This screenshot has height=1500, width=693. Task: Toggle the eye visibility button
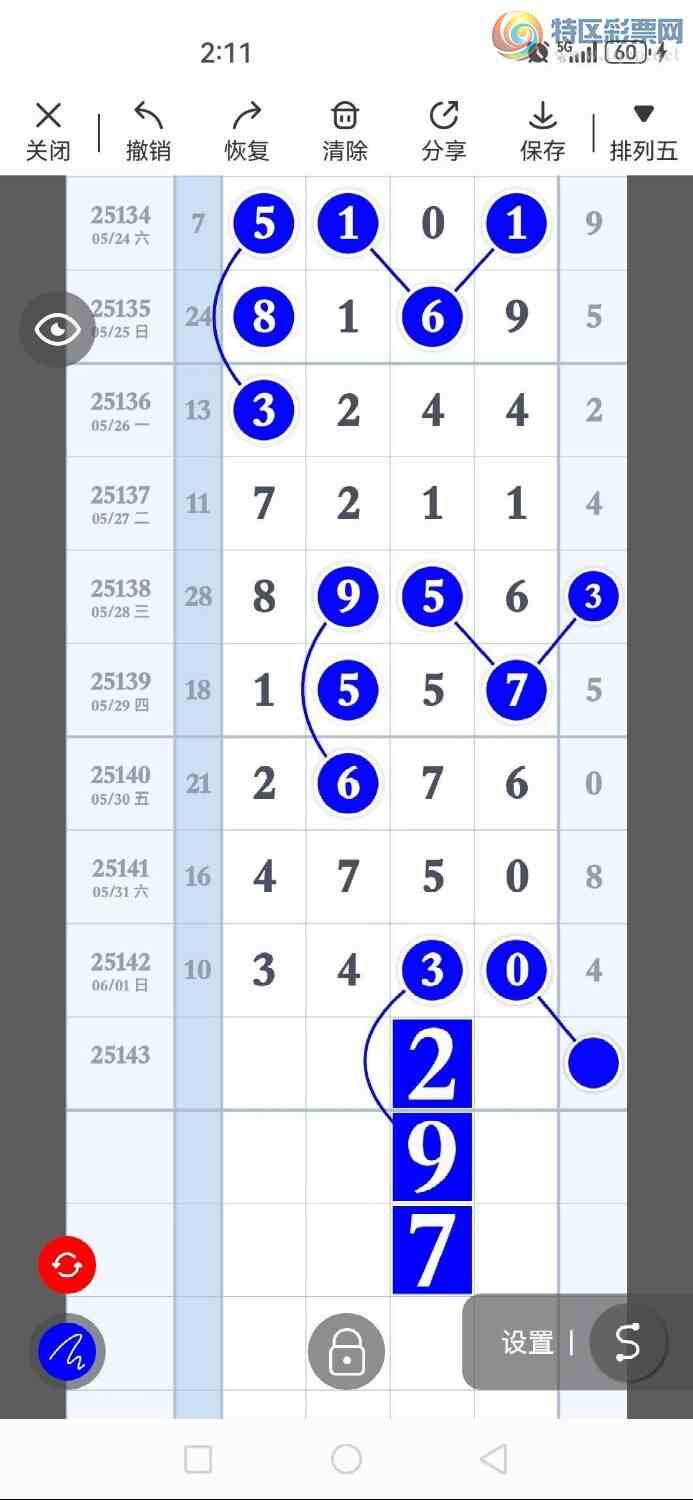[x=57, y=329]
